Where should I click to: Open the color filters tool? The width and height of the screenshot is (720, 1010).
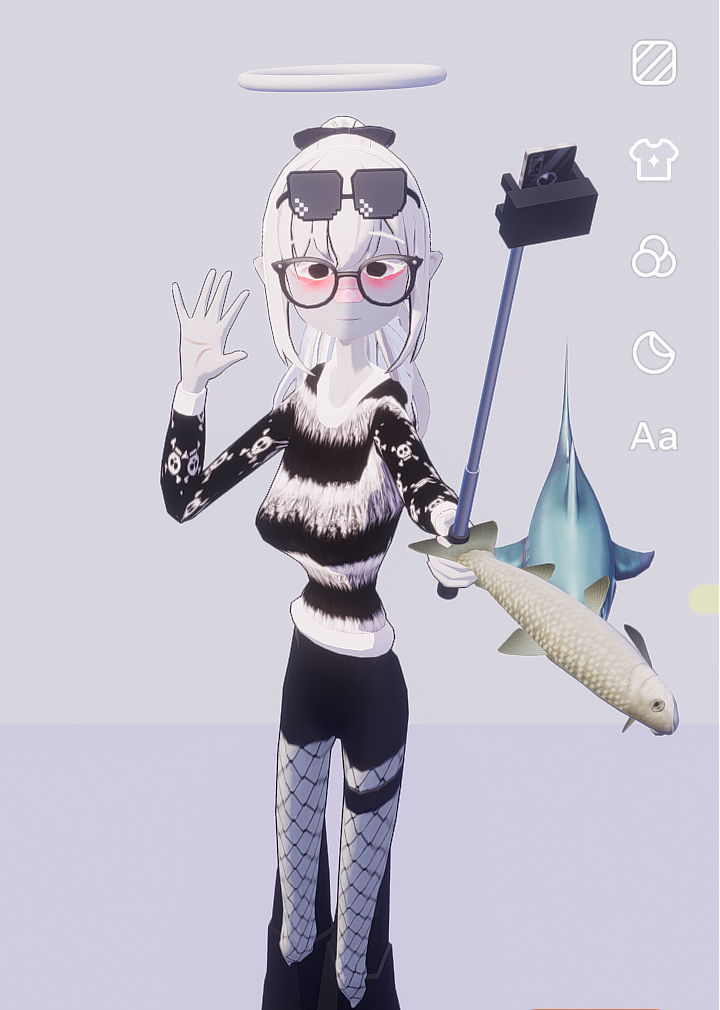tap(654, 257)
